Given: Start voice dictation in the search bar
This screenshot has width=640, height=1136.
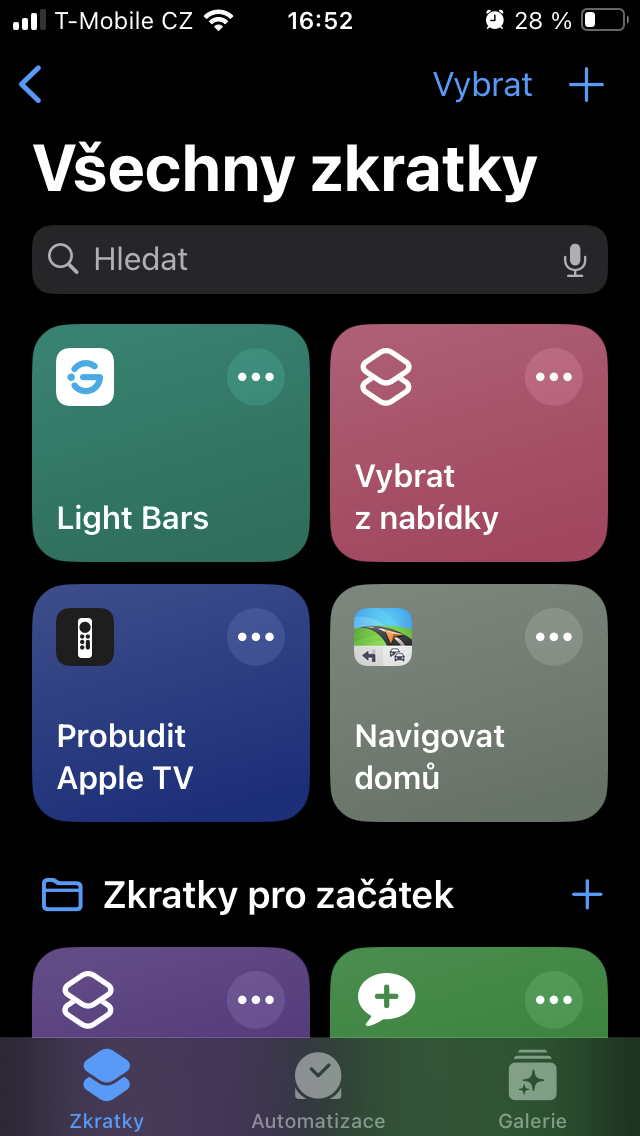Looking at the screenshot, I should pos(574,260).
